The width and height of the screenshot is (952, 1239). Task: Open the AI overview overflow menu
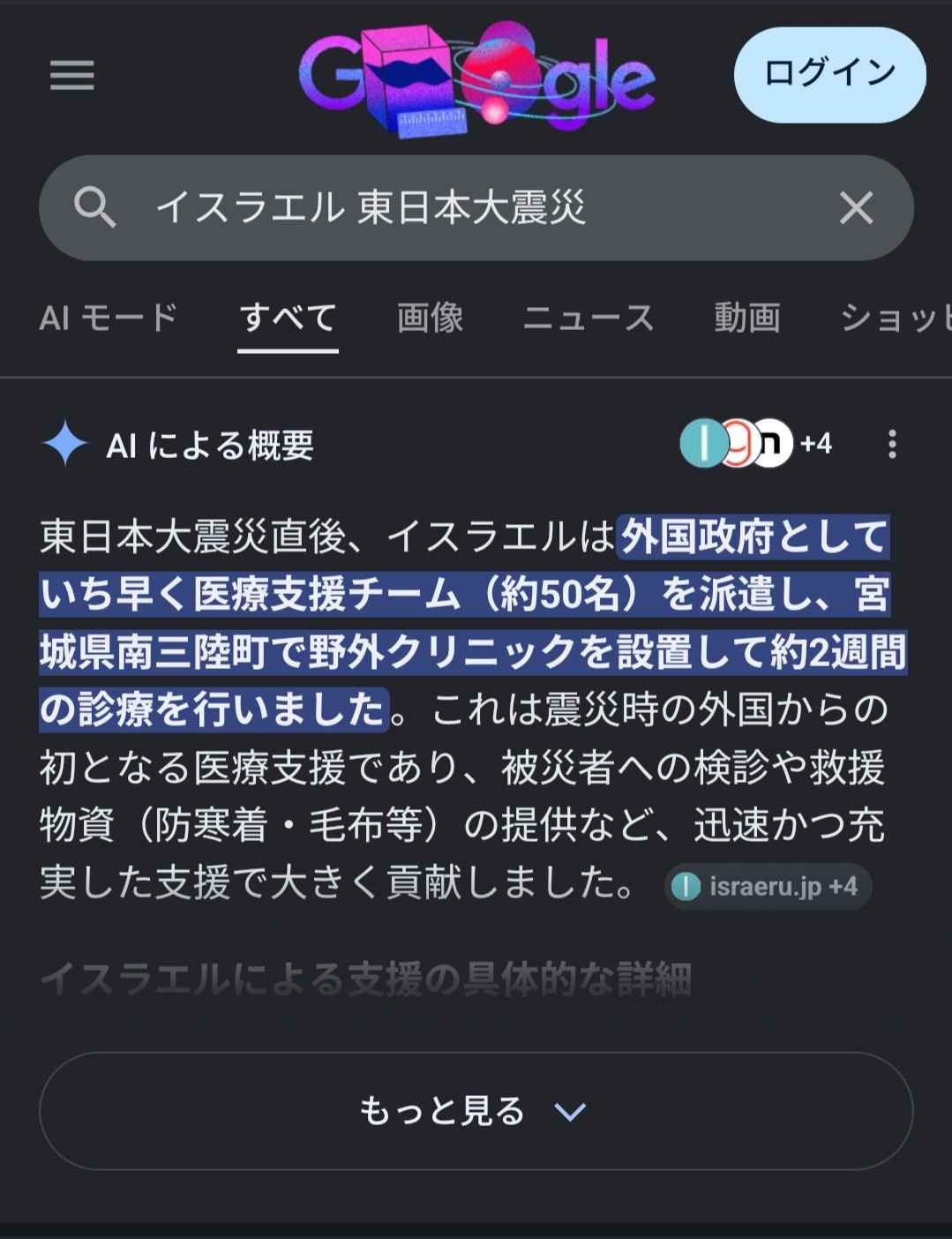pos(892,444)
